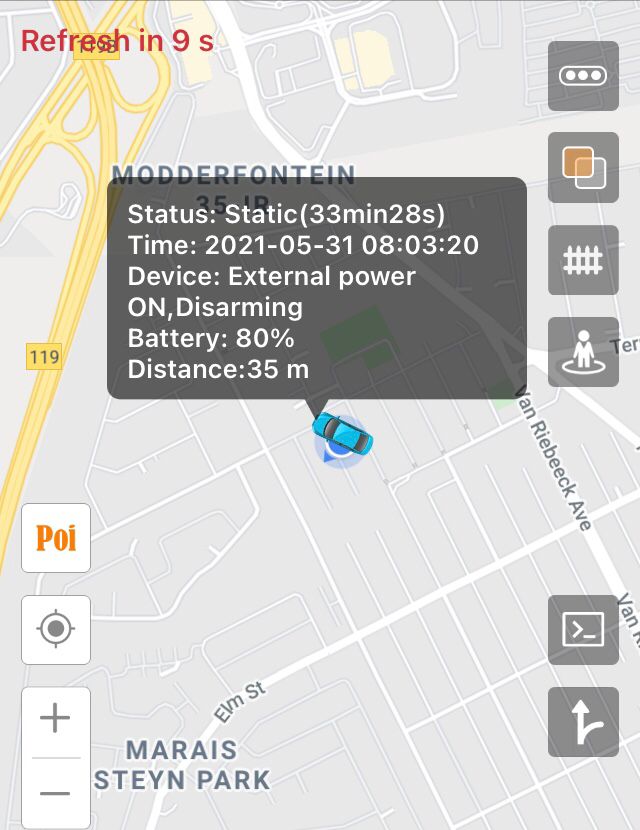Open the three-dot more options button

583,76
